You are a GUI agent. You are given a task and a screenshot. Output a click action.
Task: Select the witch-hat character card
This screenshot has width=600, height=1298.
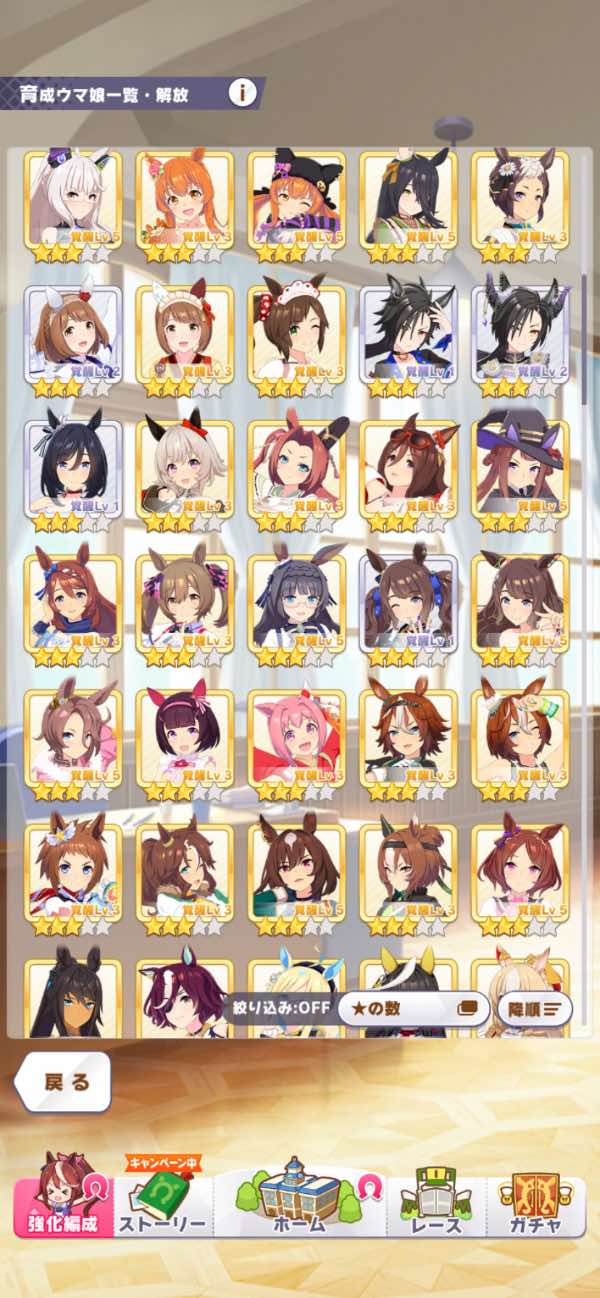click(520, 468)
